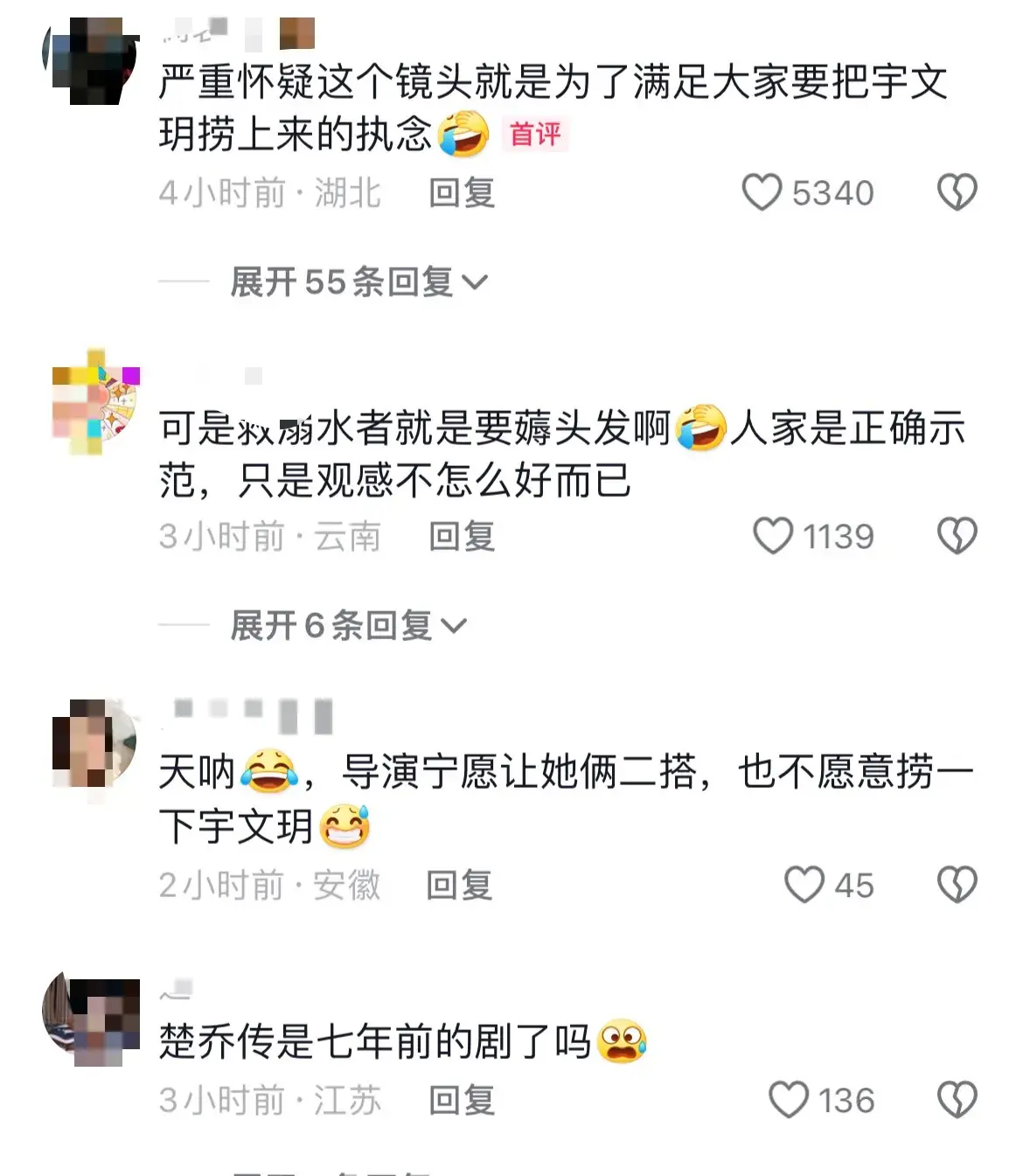Click the dislike icon on the top comment
Image resolution: width=1023 pixels, height=1176 pixels.
(x=958, y=191)
